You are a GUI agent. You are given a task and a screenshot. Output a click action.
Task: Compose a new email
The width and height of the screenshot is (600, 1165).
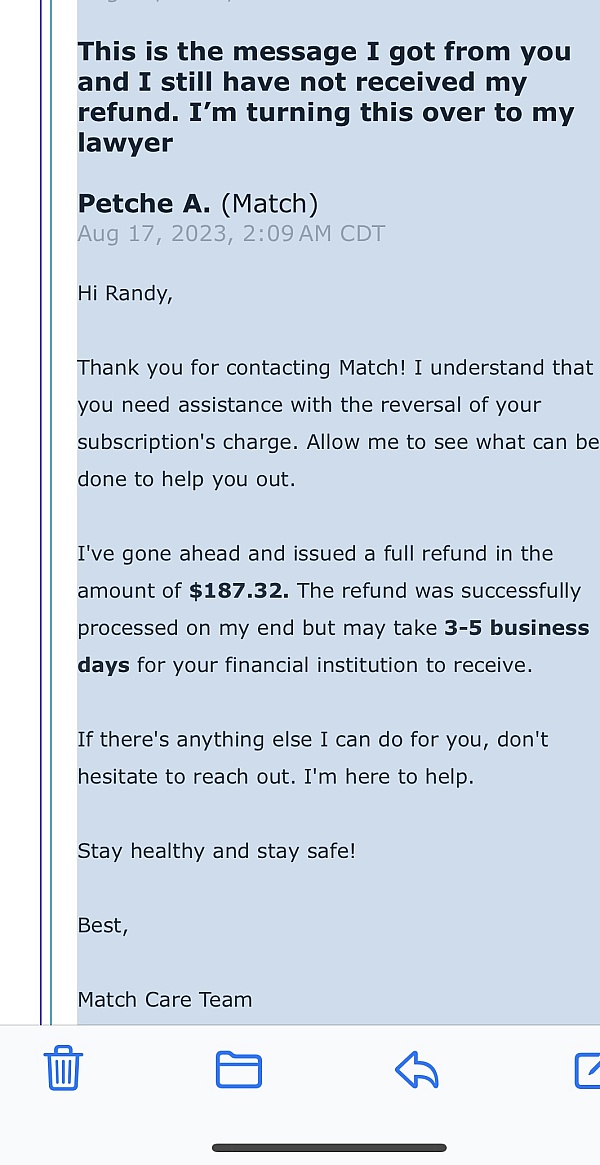[x=587, y=1069]
